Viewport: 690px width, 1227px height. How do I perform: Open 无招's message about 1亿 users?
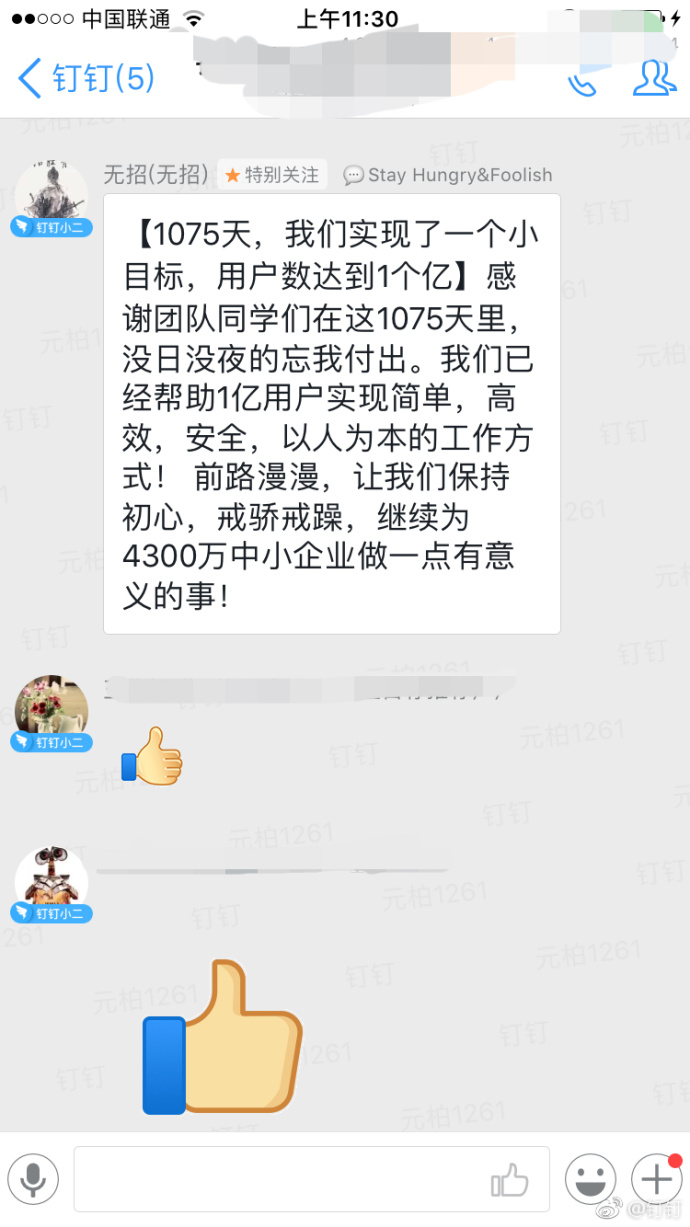[x=332, y=414]
